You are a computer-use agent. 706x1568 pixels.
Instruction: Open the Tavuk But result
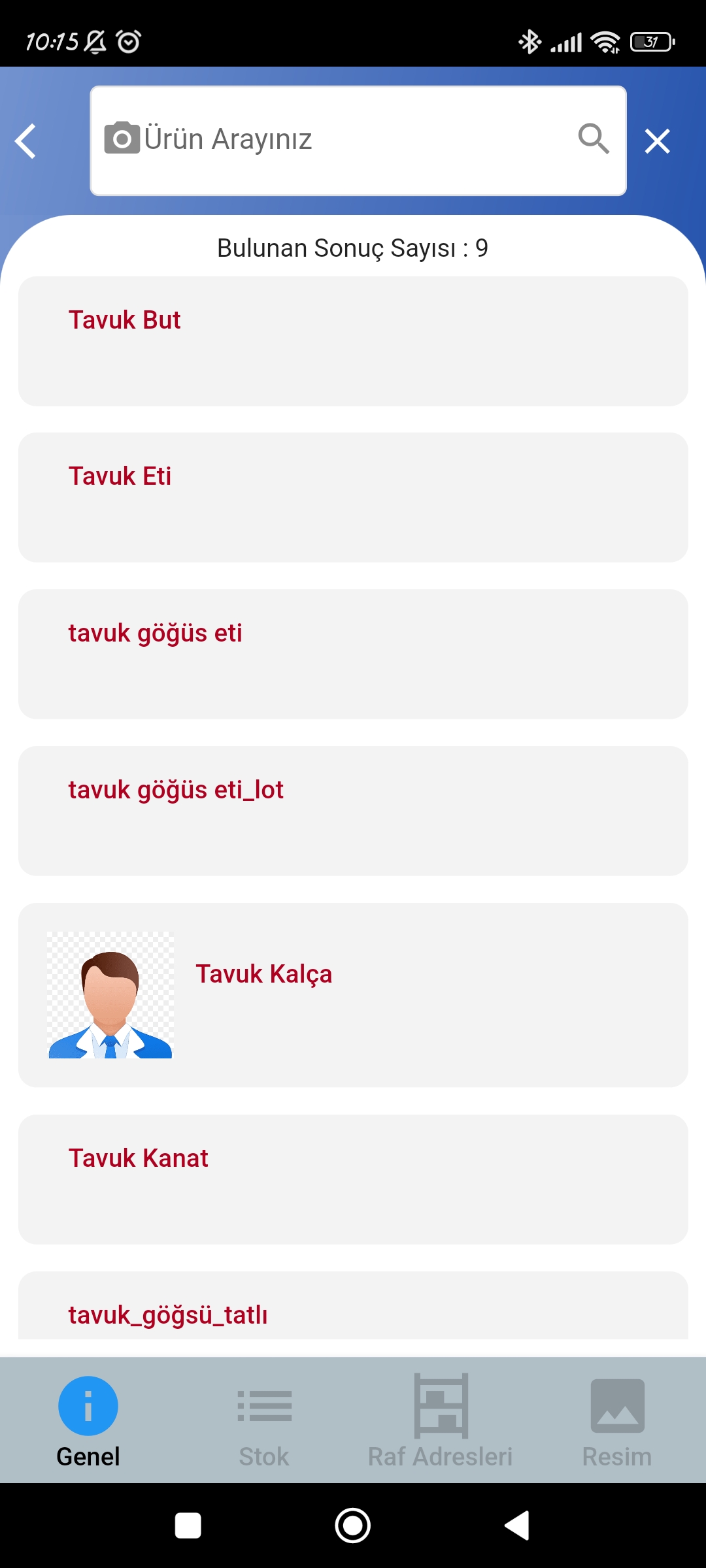tap(353, 341)
